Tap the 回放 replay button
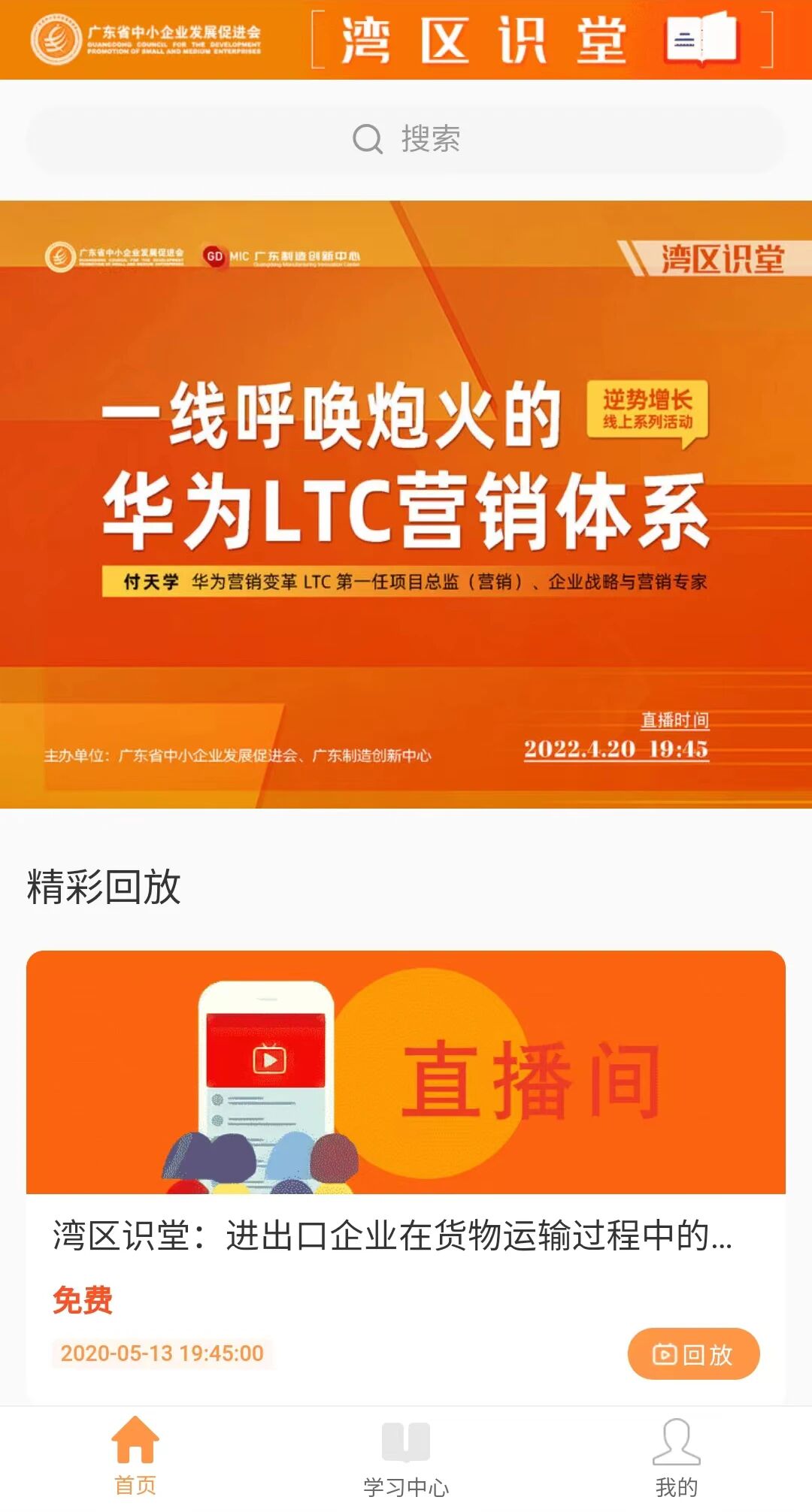The height and width of the screenshot is (1512, 812). [692, 1353]
